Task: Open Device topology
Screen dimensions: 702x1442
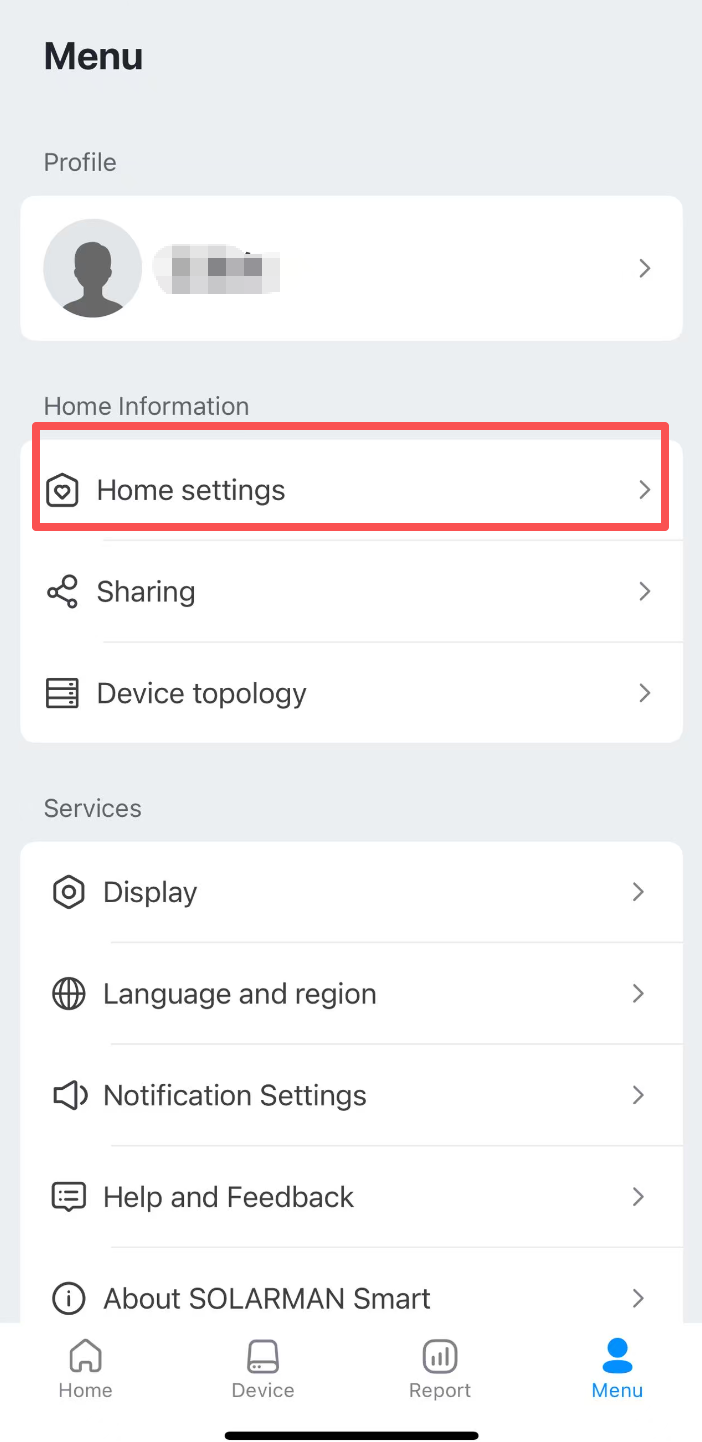Action: pyautogui.click(x=350, y=693)
